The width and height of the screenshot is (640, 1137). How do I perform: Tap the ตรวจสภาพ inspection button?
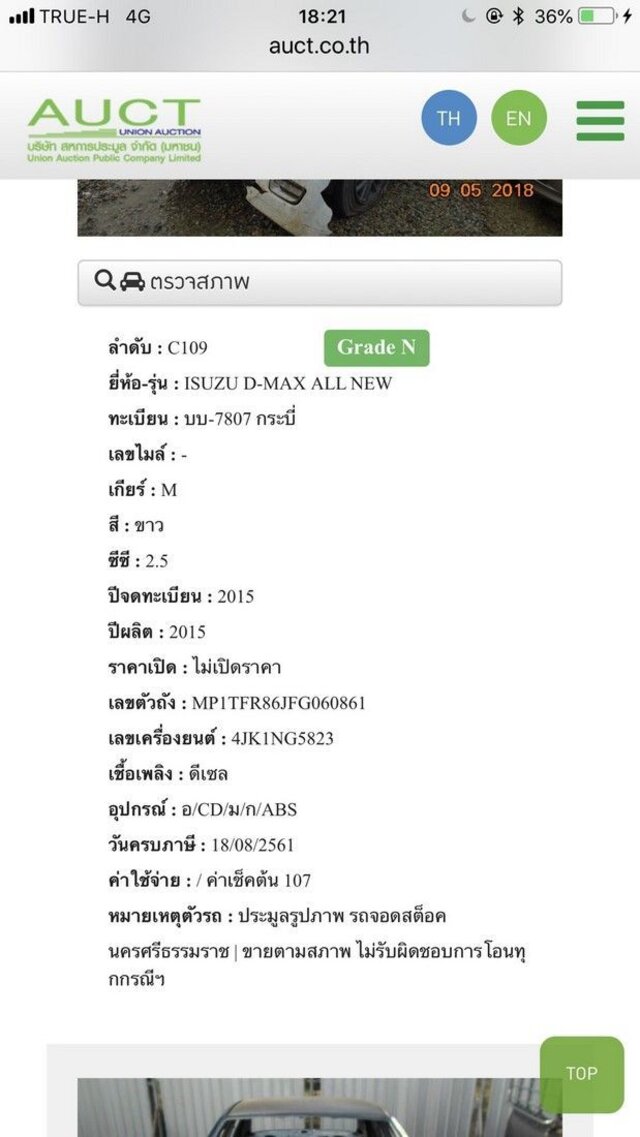[320, 282]
